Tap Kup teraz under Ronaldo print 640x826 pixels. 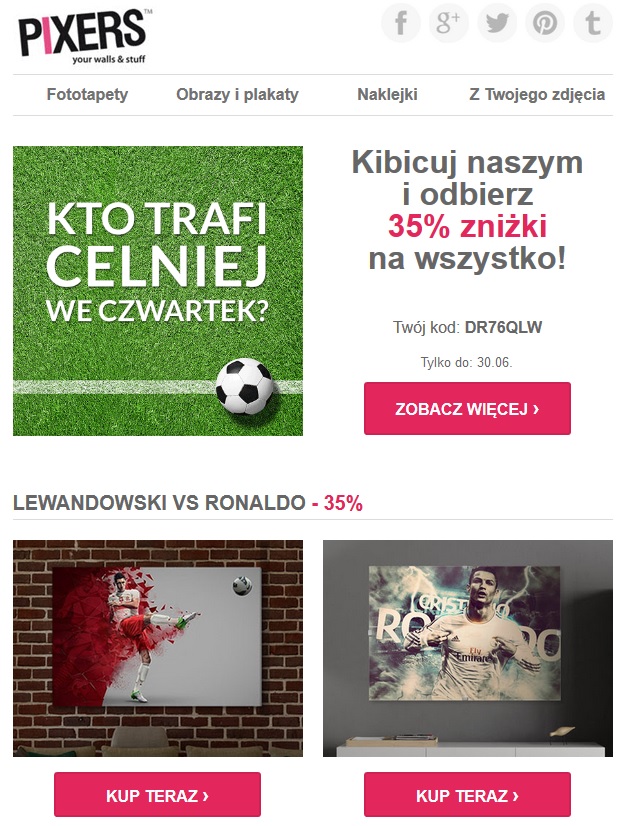[467, 796]
